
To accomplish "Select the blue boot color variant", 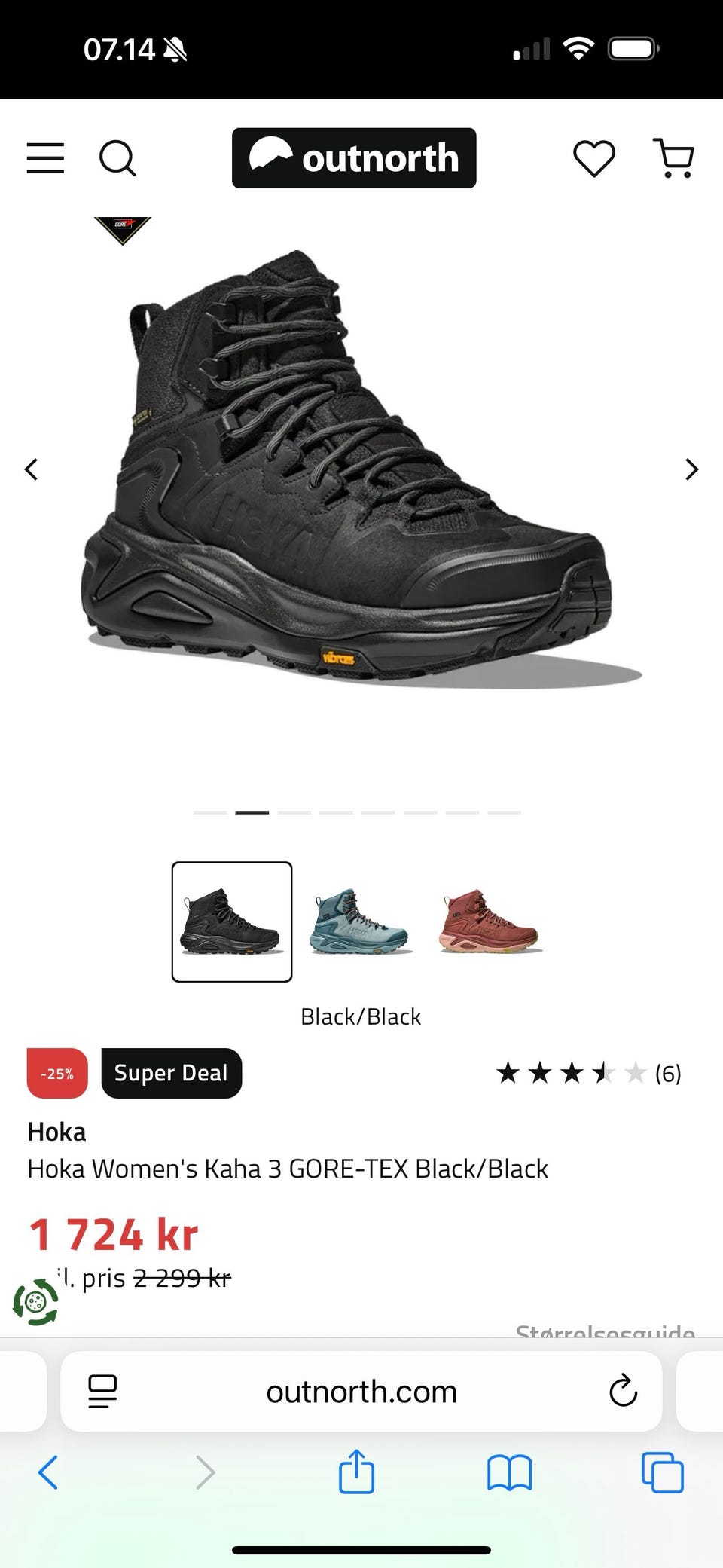I will (x=359, y=922).
